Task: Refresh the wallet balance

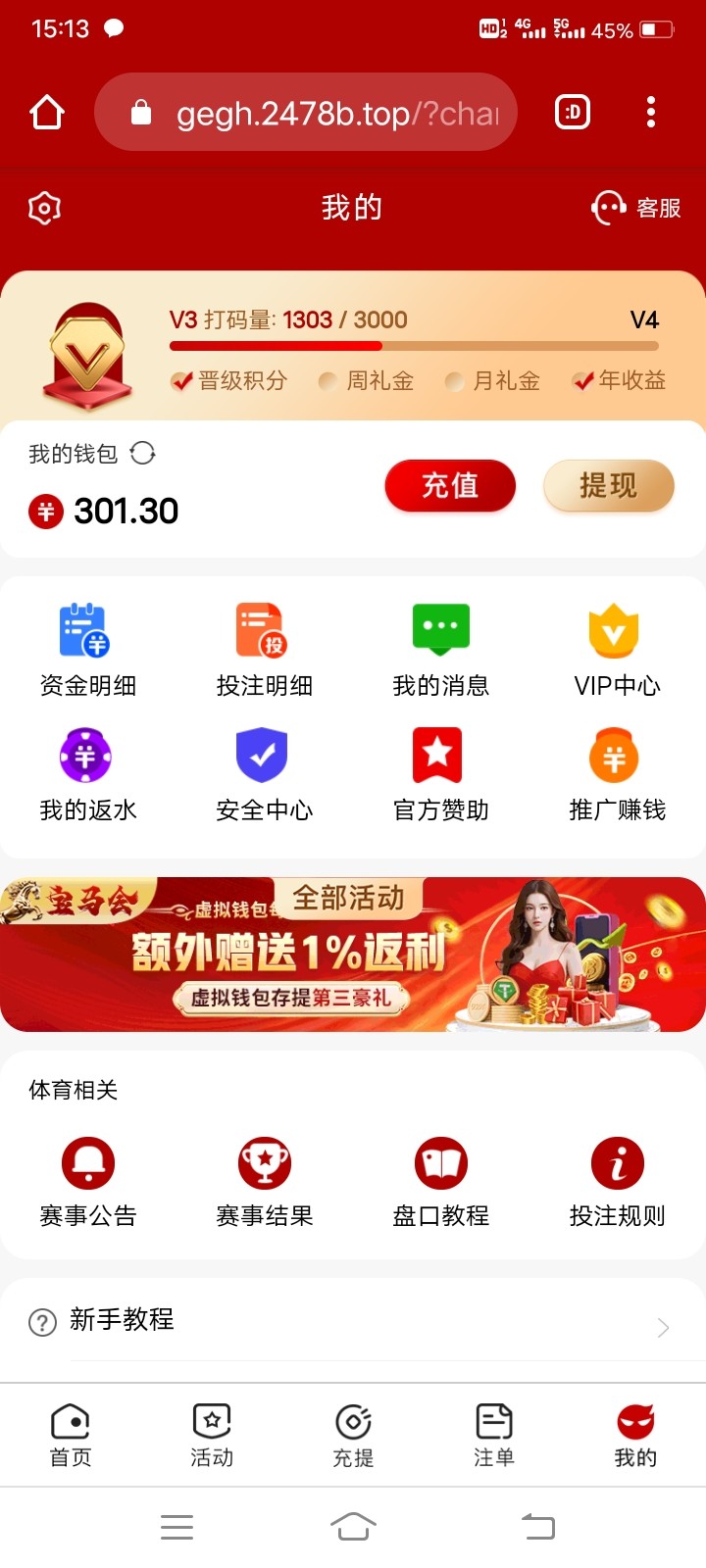Action: (143, 453)
